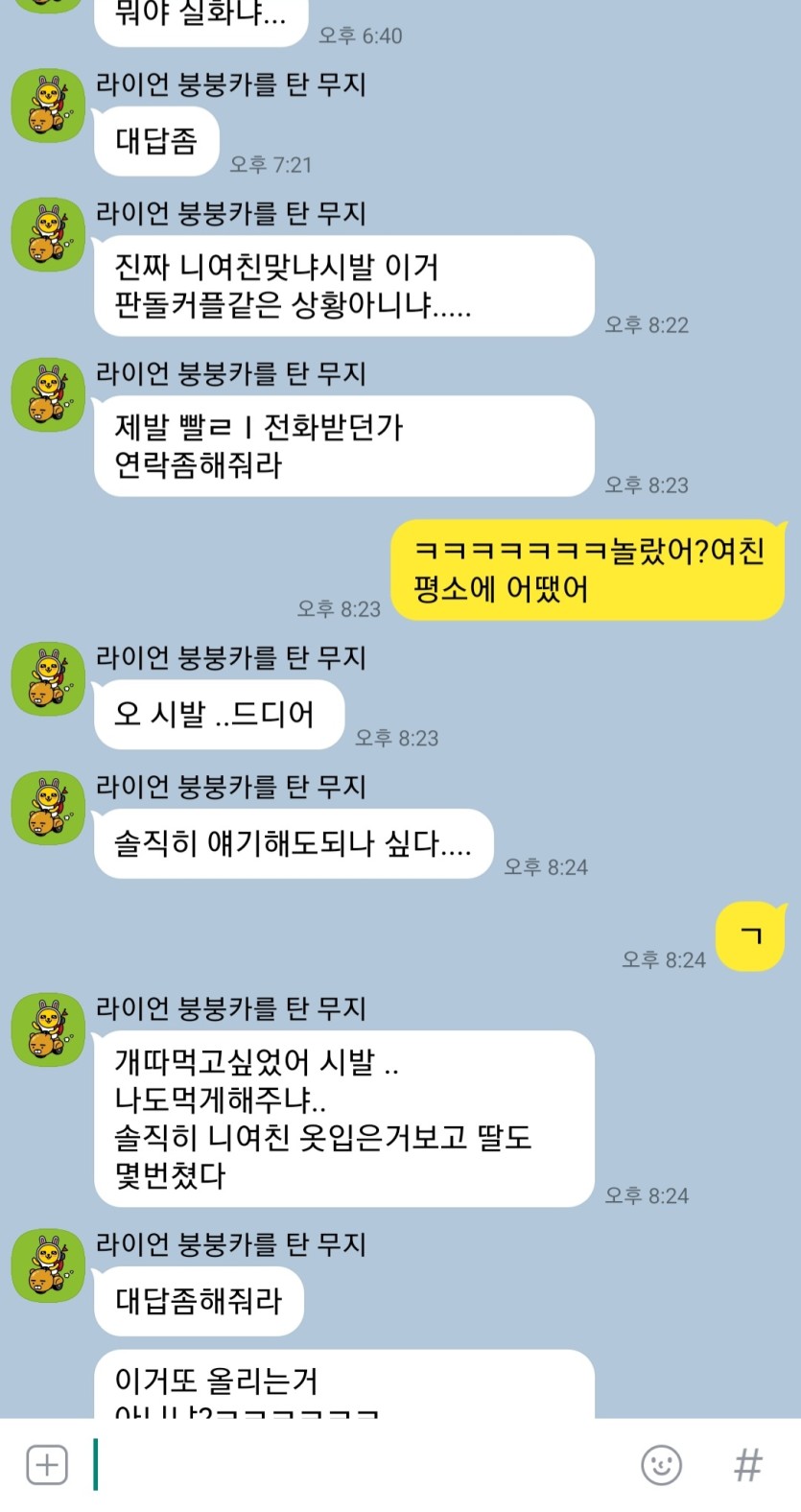Open the emoticon picker
The width and height of the screenshot is (801, 1512).
(x=661, y=1465)
